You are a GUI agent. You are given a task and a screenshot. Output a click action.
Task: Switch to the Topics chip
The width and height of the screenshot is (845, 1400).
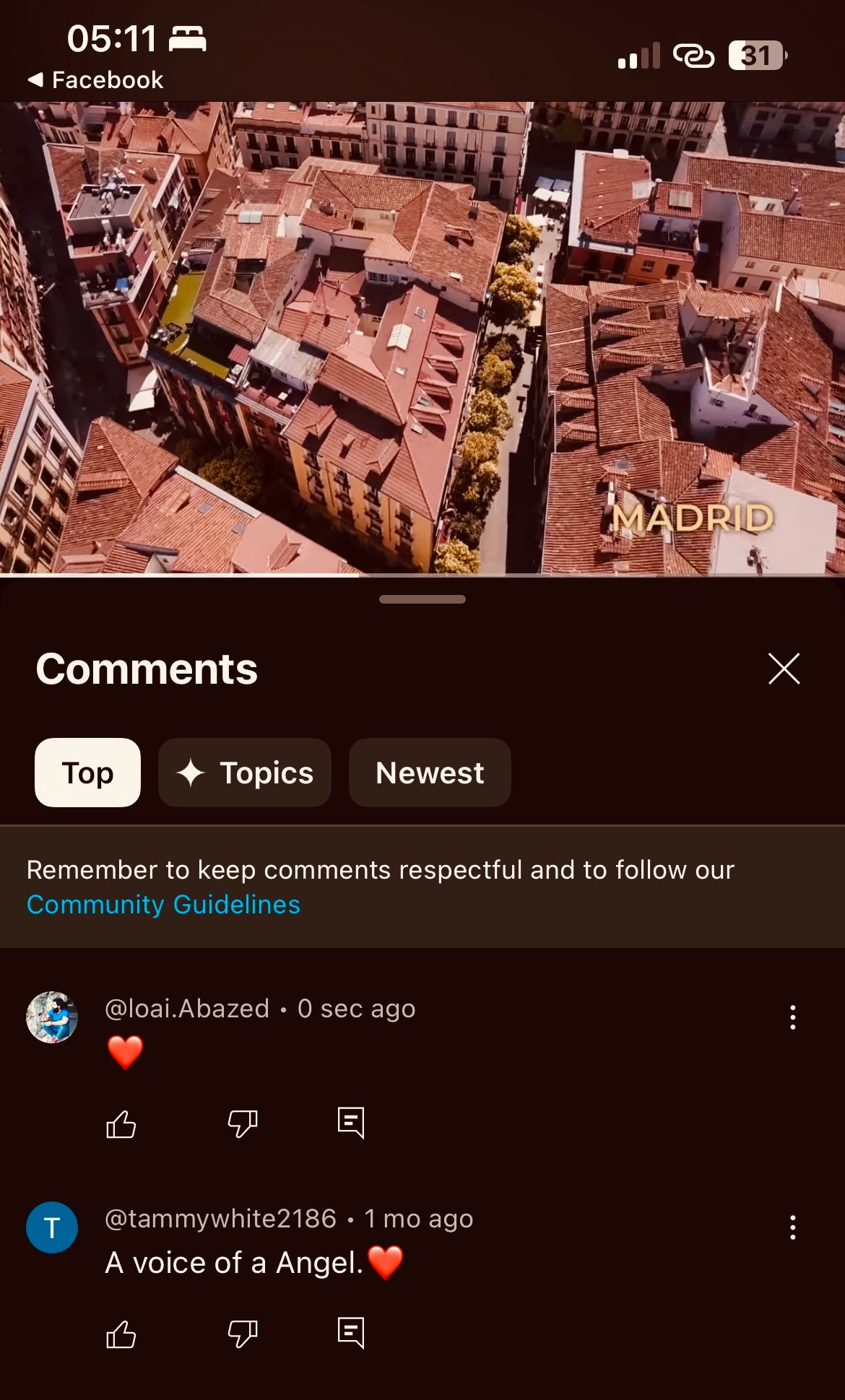(245, 773)
